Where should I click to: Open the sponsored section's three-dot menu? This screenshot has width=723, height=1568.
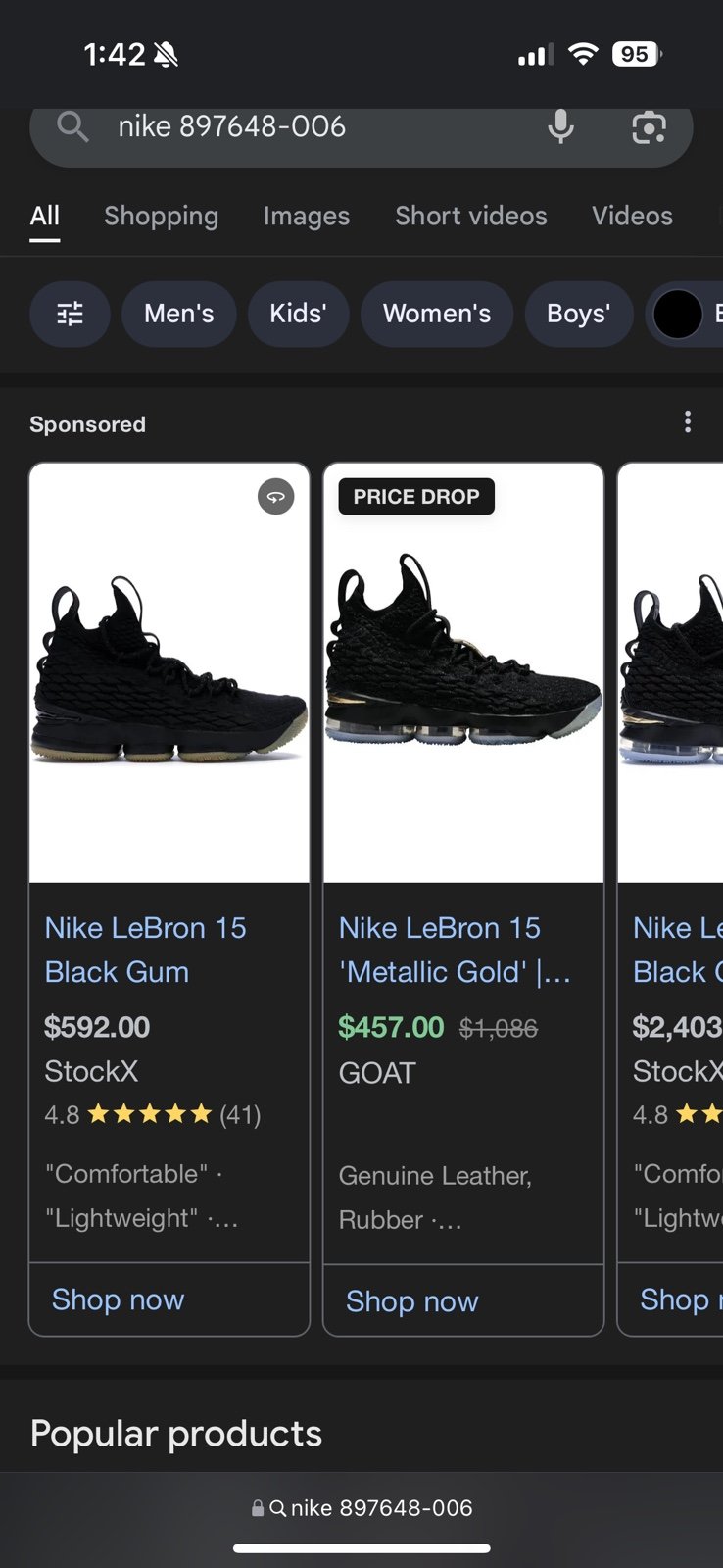point(688,422)
